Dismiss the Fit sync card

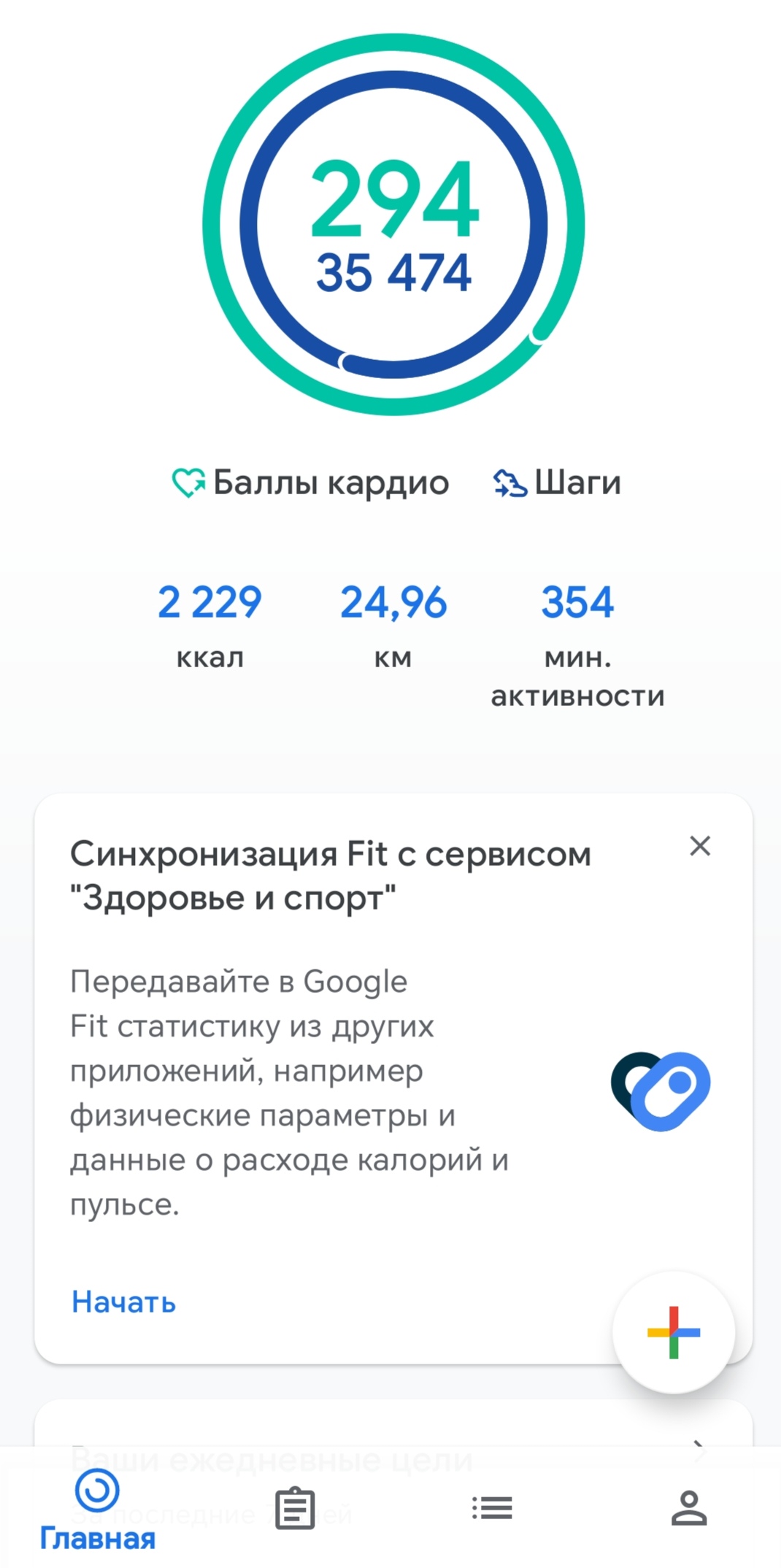tap(700, 846)
